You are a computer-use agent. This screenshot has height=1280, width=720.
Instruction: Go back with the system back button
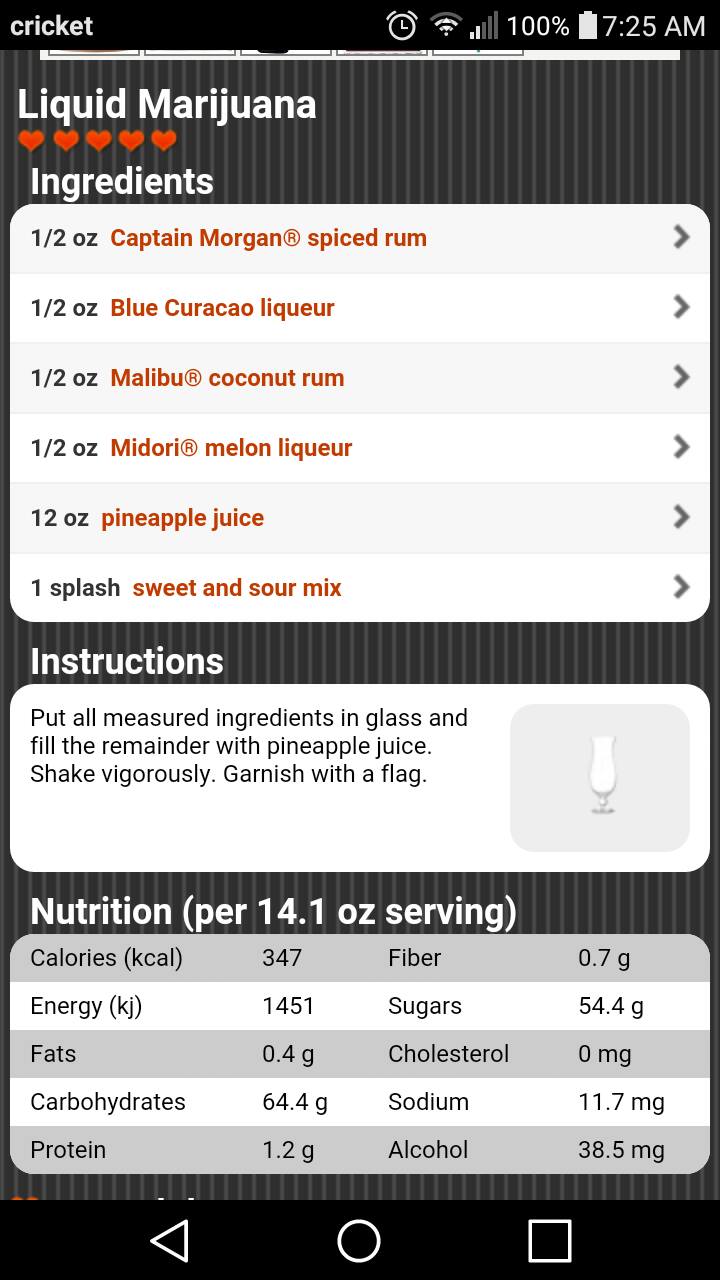[170, 1241]
